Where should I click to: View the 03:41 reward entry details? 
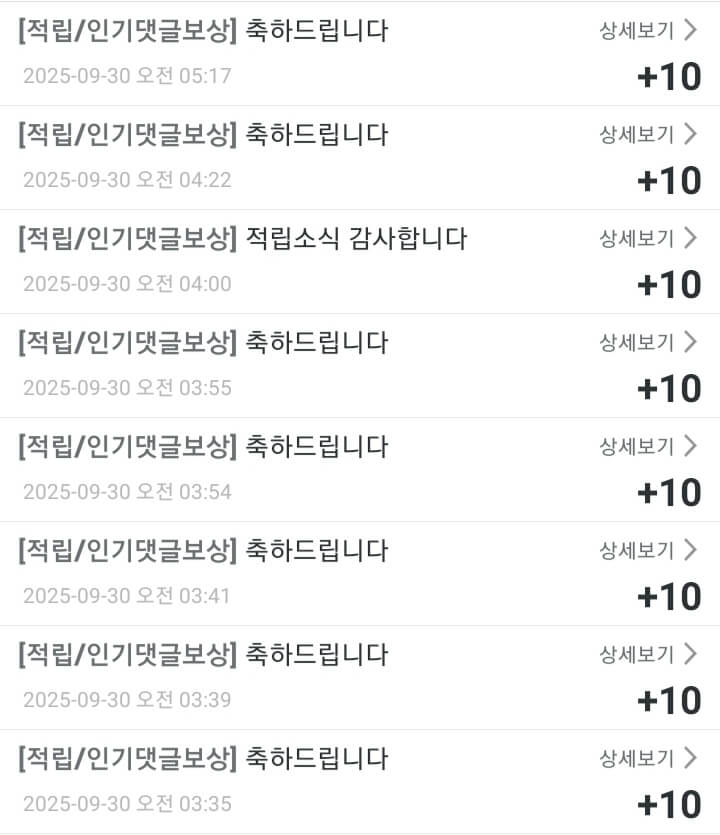[647, 550]
